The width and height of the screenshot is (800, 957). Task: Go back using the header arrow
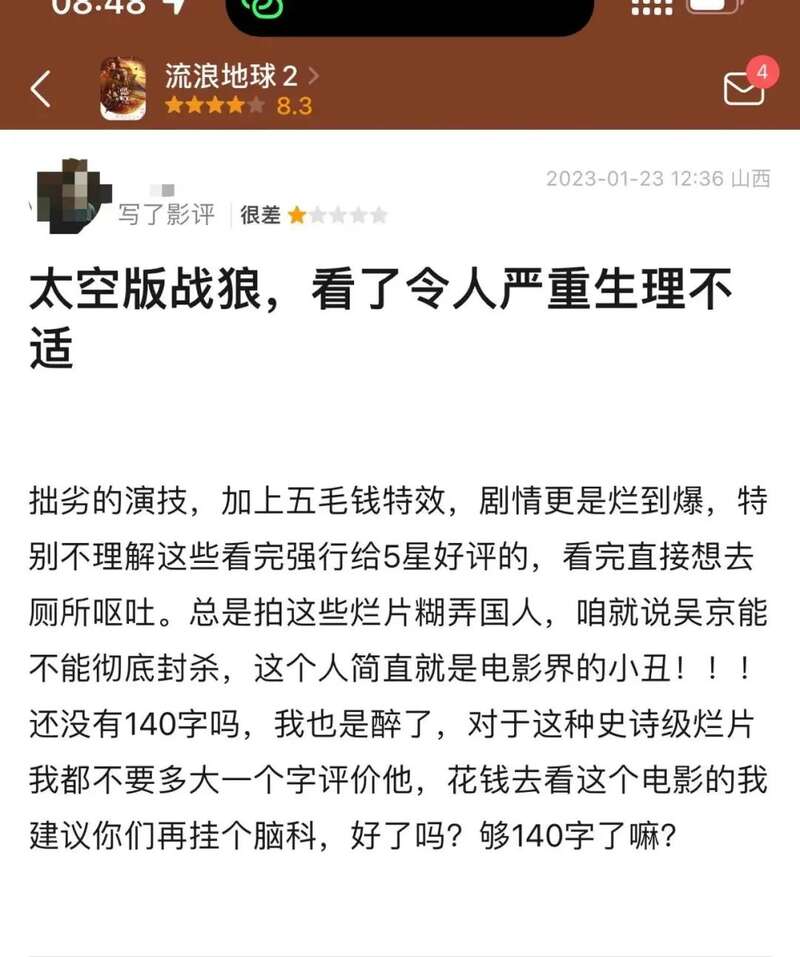click(x=40, y=90)
